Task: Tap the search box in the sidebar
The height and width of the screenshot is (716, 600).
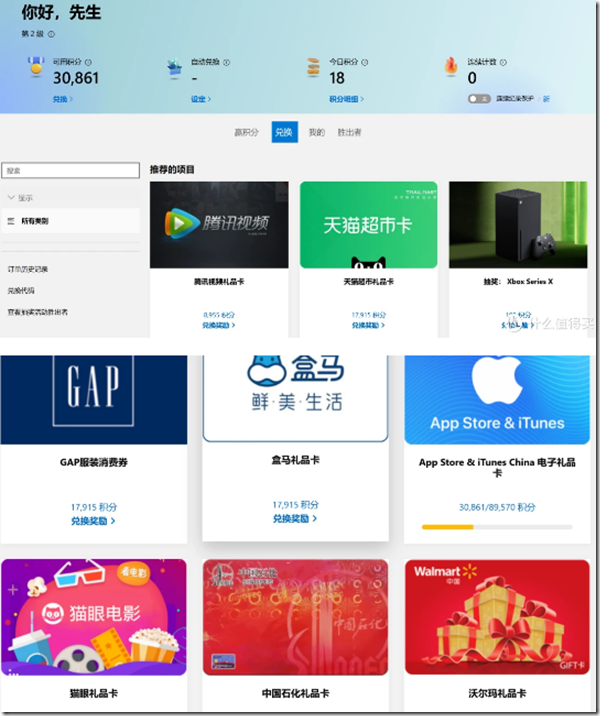Action: 70,171
